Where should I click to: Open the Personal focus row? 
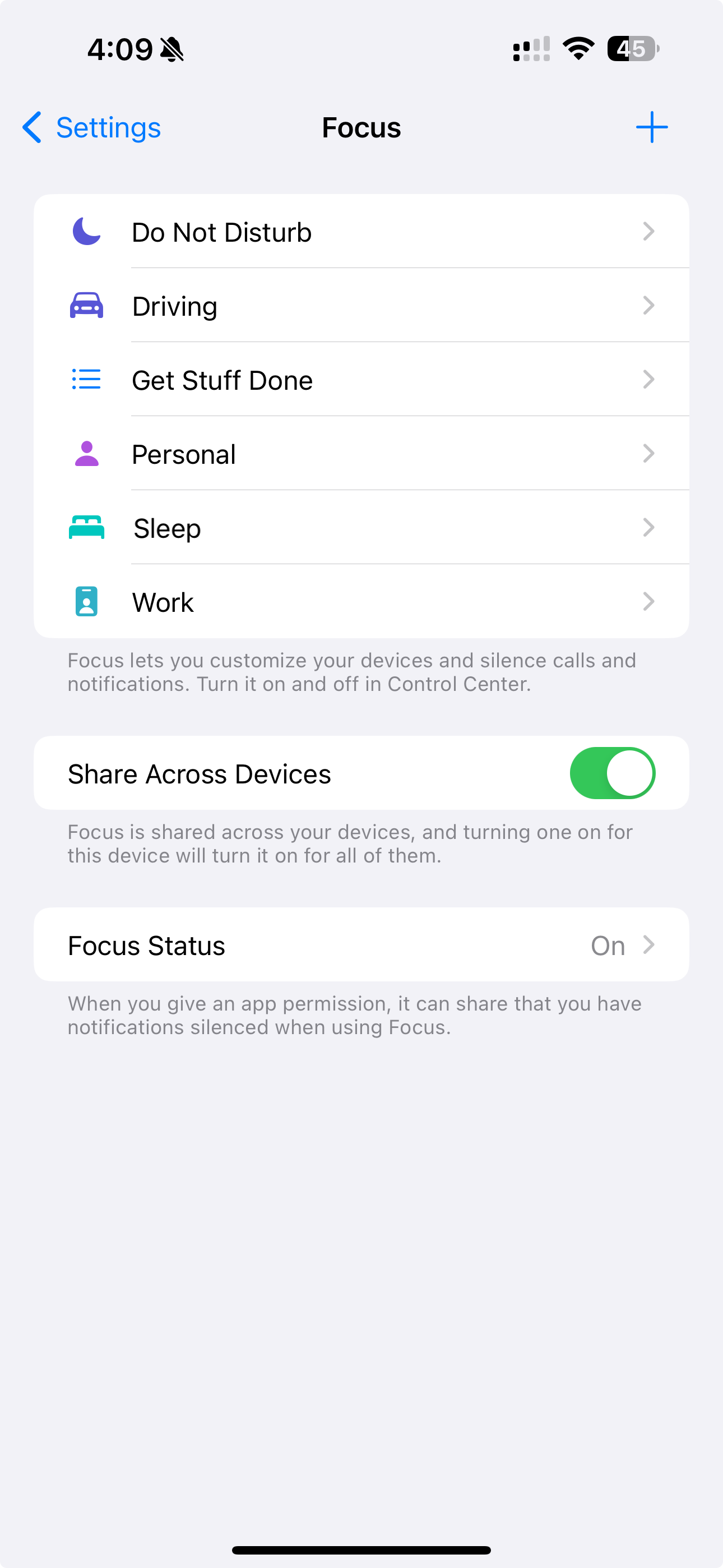click(x=361, y=454)
